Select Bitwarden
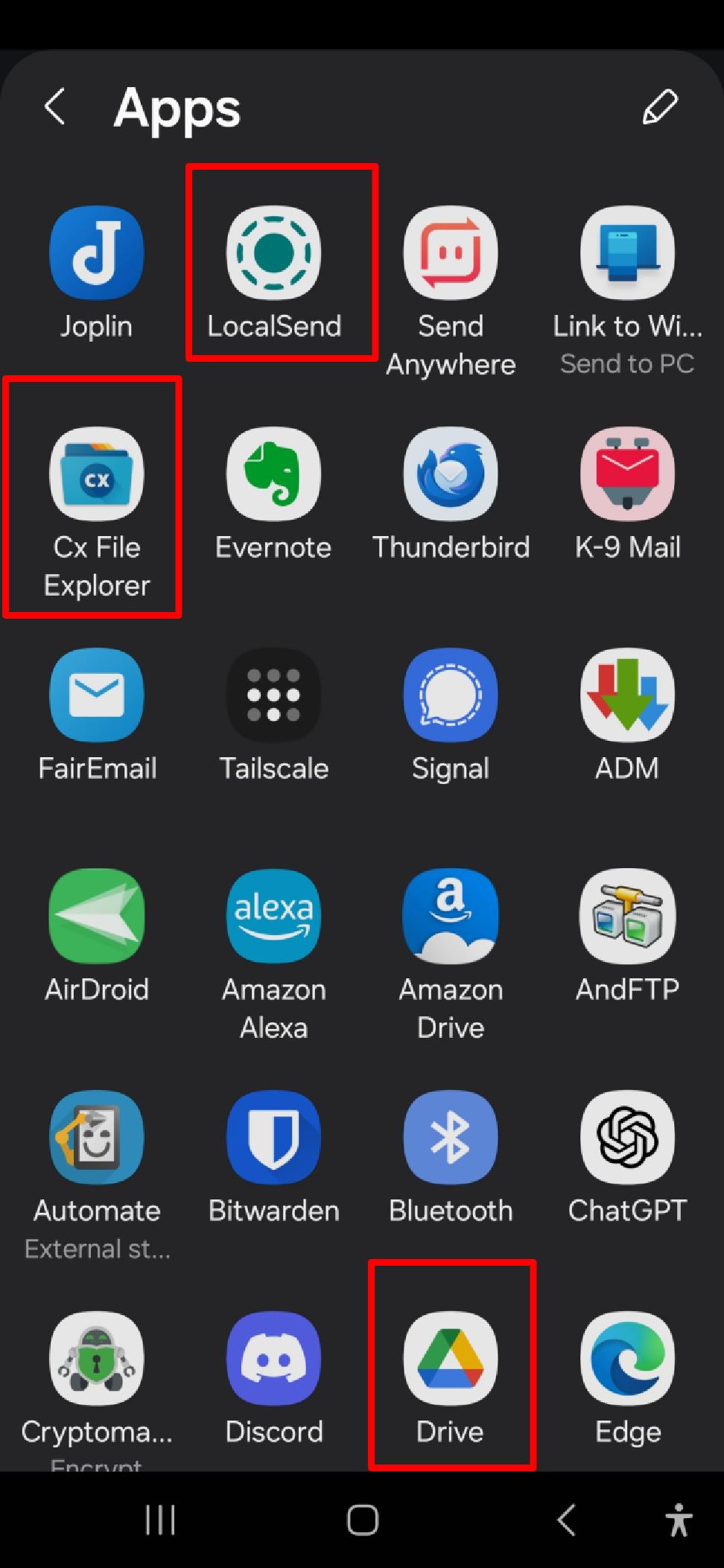 click(273, 1158)
